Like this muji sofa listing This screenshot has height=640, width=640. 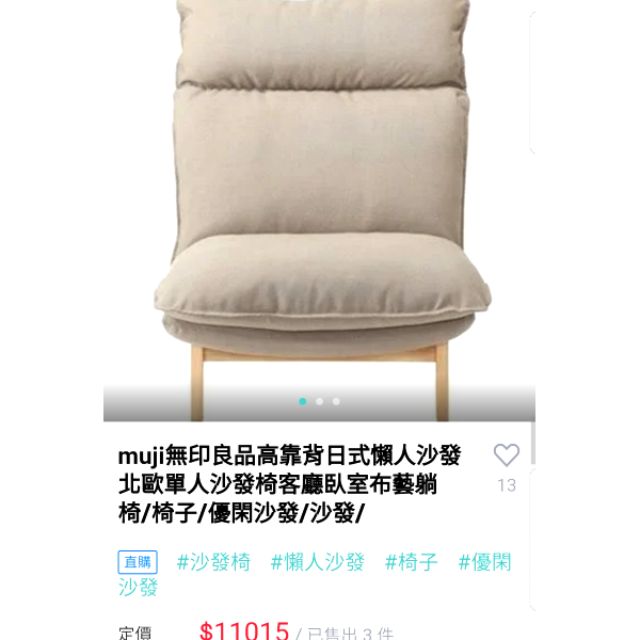[506, 455]
